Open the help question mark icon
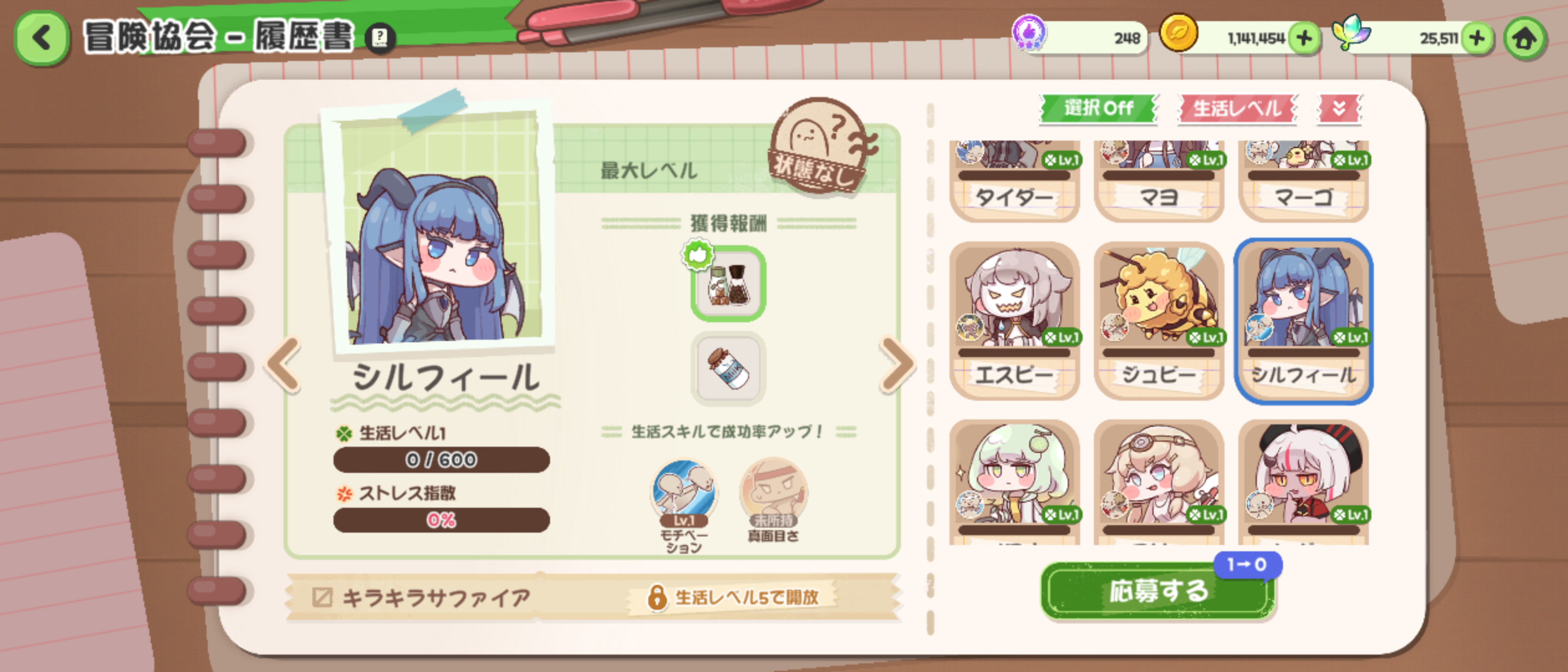The width and height of the screenshot is (1568, 672). [379, 39]
